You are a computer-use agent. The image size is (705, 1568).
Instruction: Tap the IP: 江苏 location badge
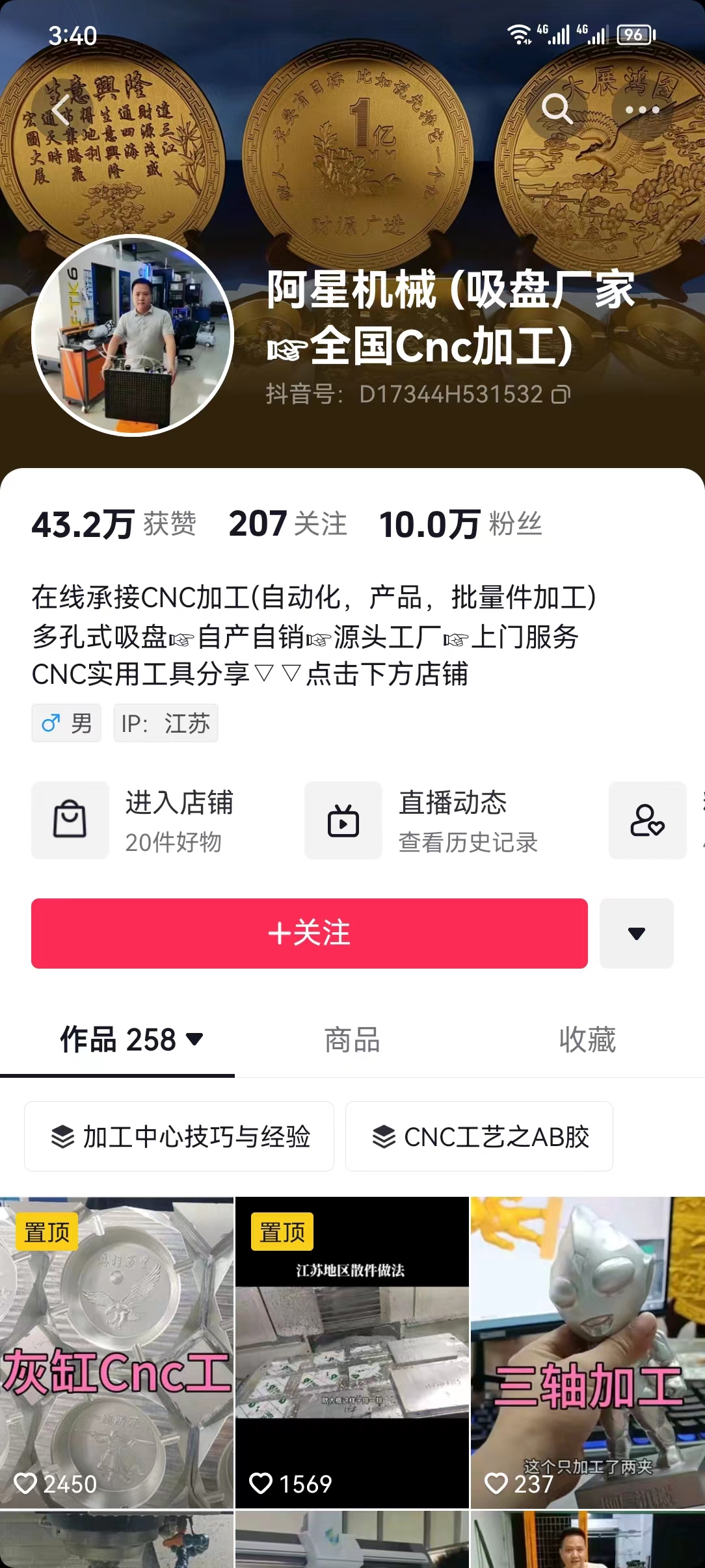coord(165,723)
